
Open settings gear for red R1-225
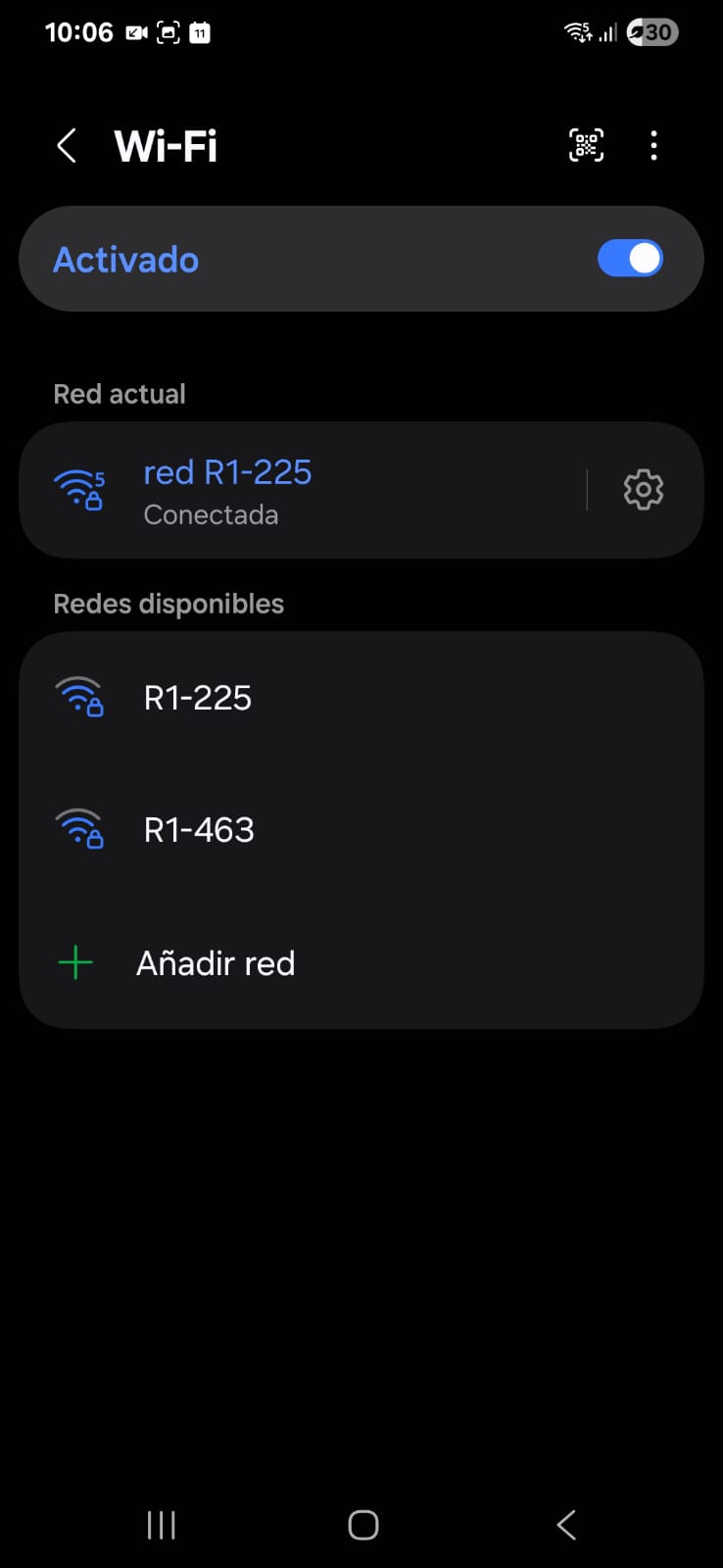[x=643, y=490]
